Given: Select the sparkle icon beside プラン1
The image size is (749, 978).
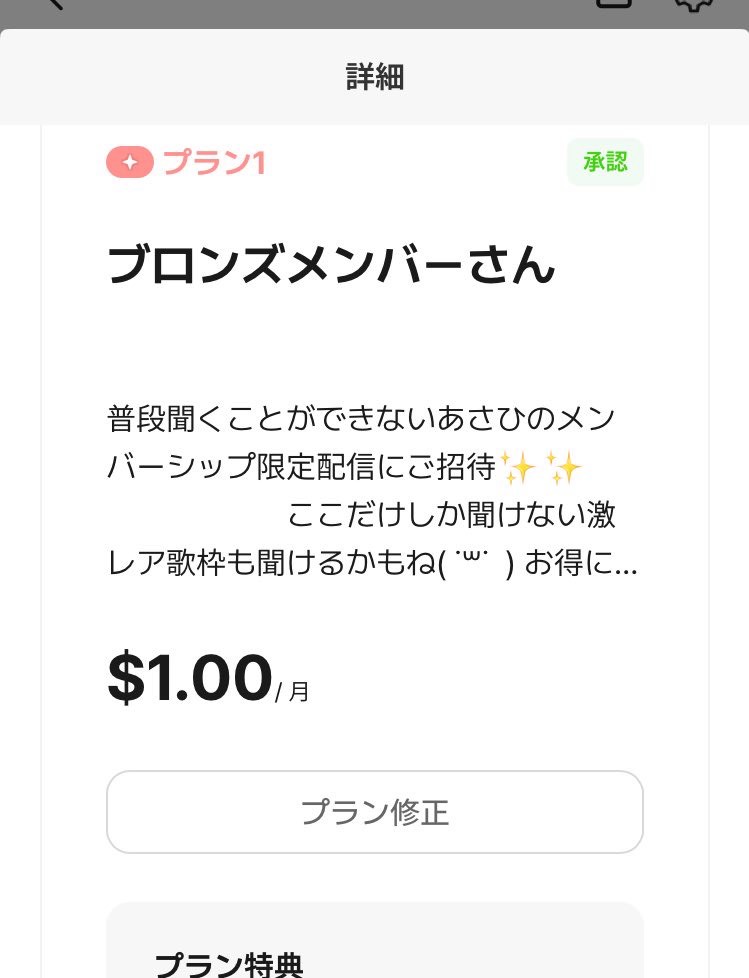Looking at the screenshot, I should tap(129, 162).
